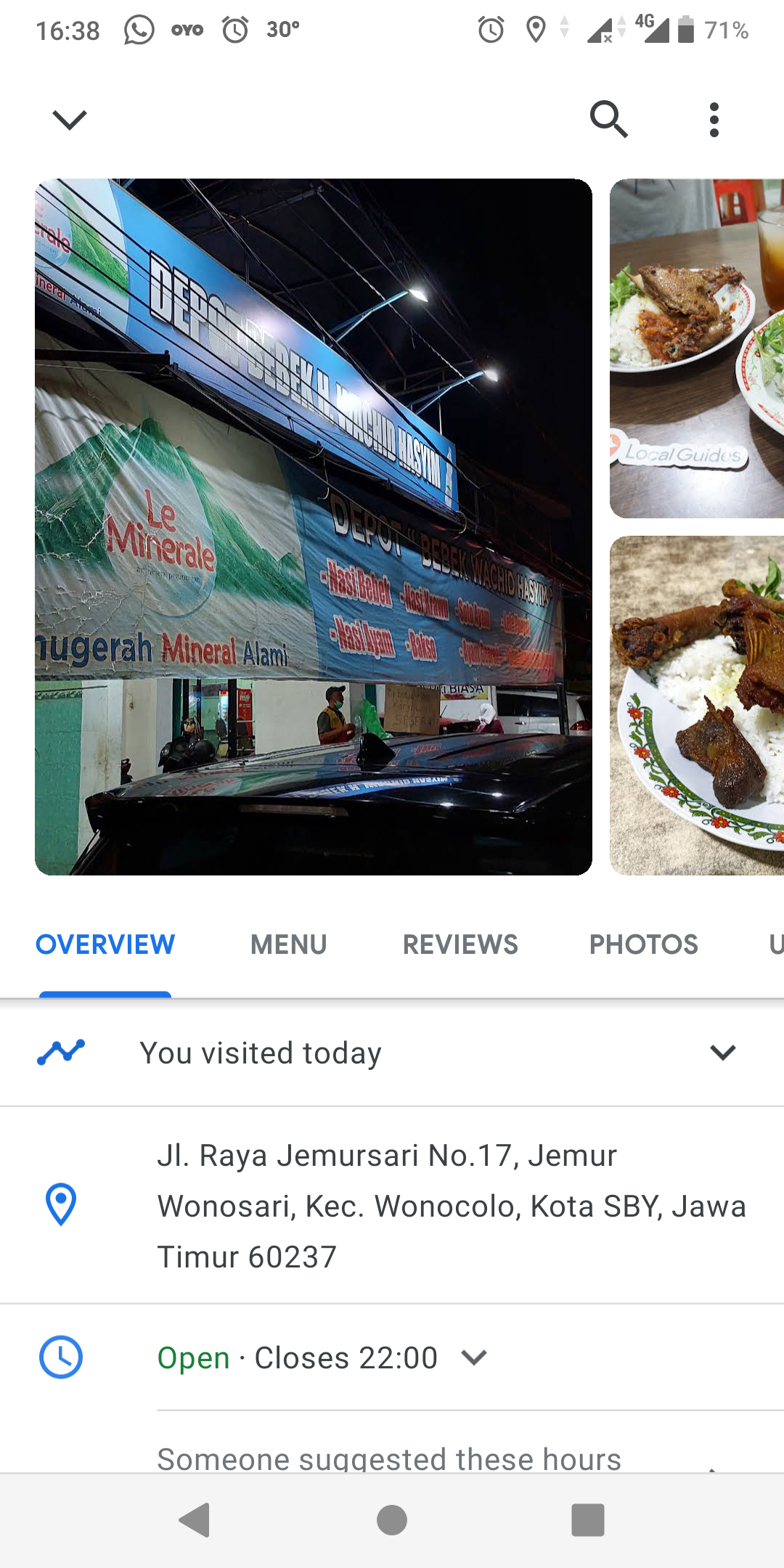
Task: Expand the opening hours list
Action: pyautogui.click(x=474, y=1357)
